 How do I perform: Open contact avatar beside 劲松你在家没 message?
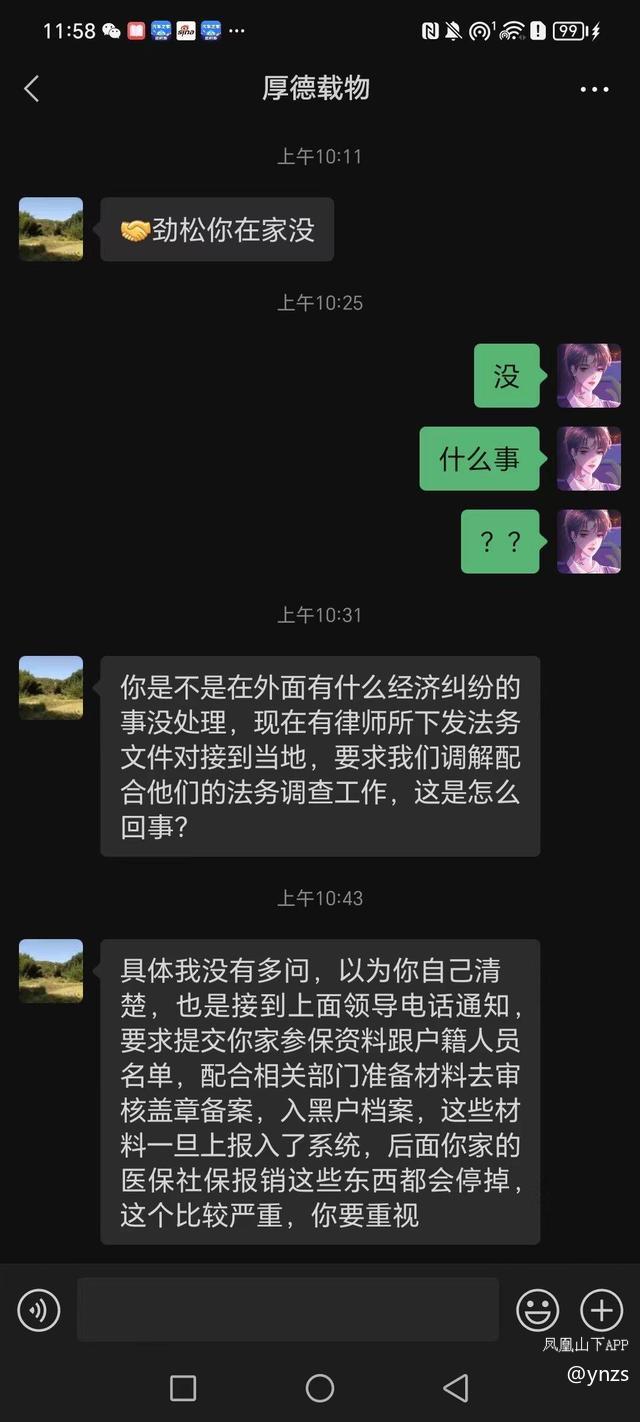pos(51,229)
